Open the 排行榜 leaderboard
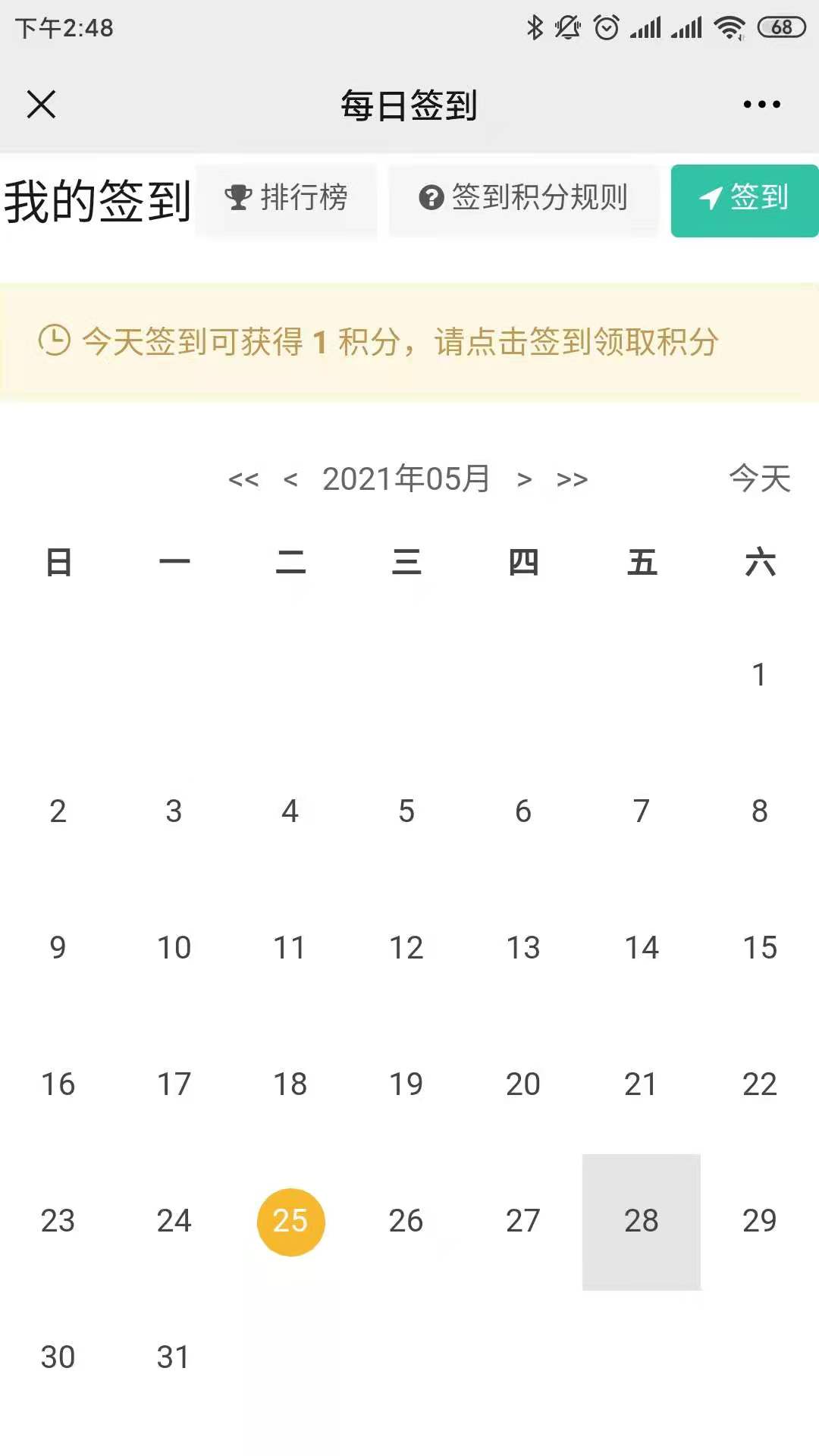 pyautogui.click(x=287, y=199)
